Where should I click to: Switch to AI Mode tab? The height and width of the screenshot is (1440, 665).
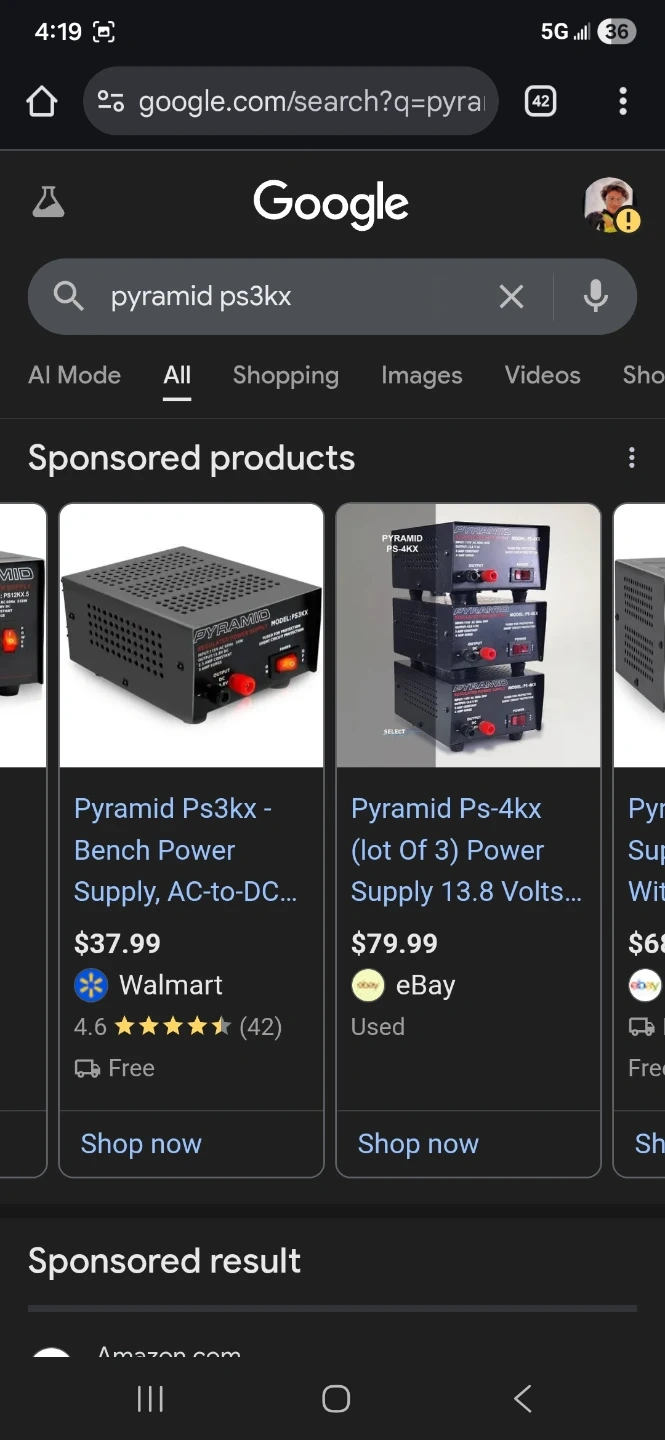point(75,375)
